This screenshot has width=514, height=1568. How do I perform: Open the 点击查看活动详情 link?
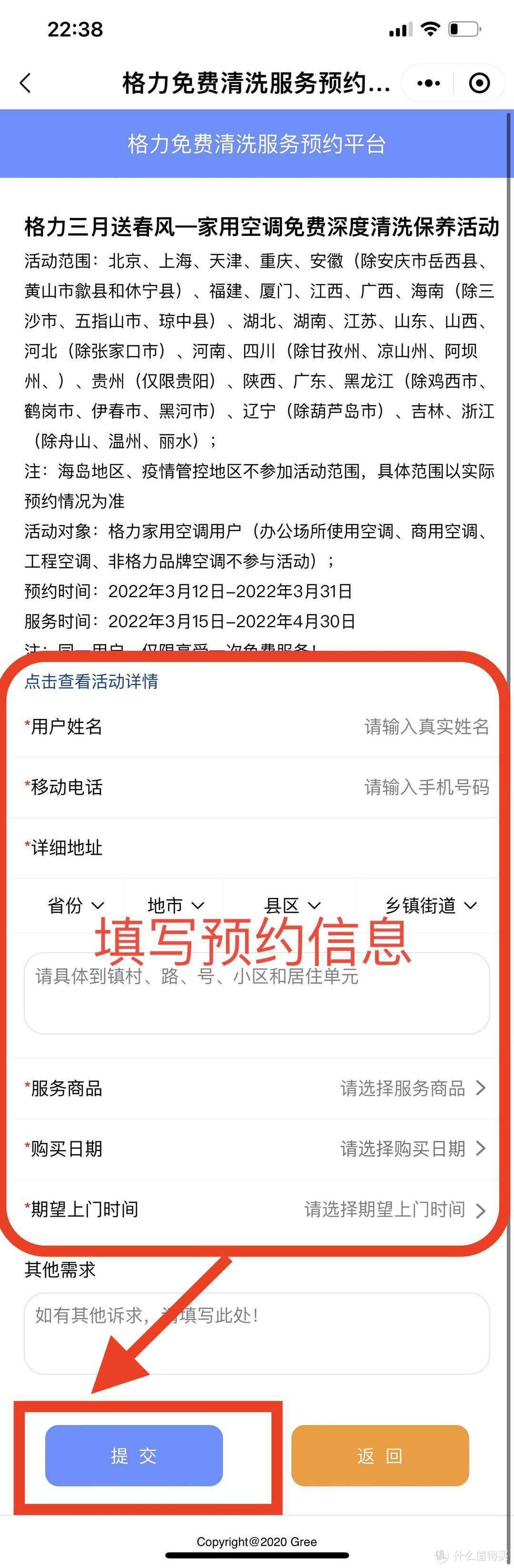(91, 681)
